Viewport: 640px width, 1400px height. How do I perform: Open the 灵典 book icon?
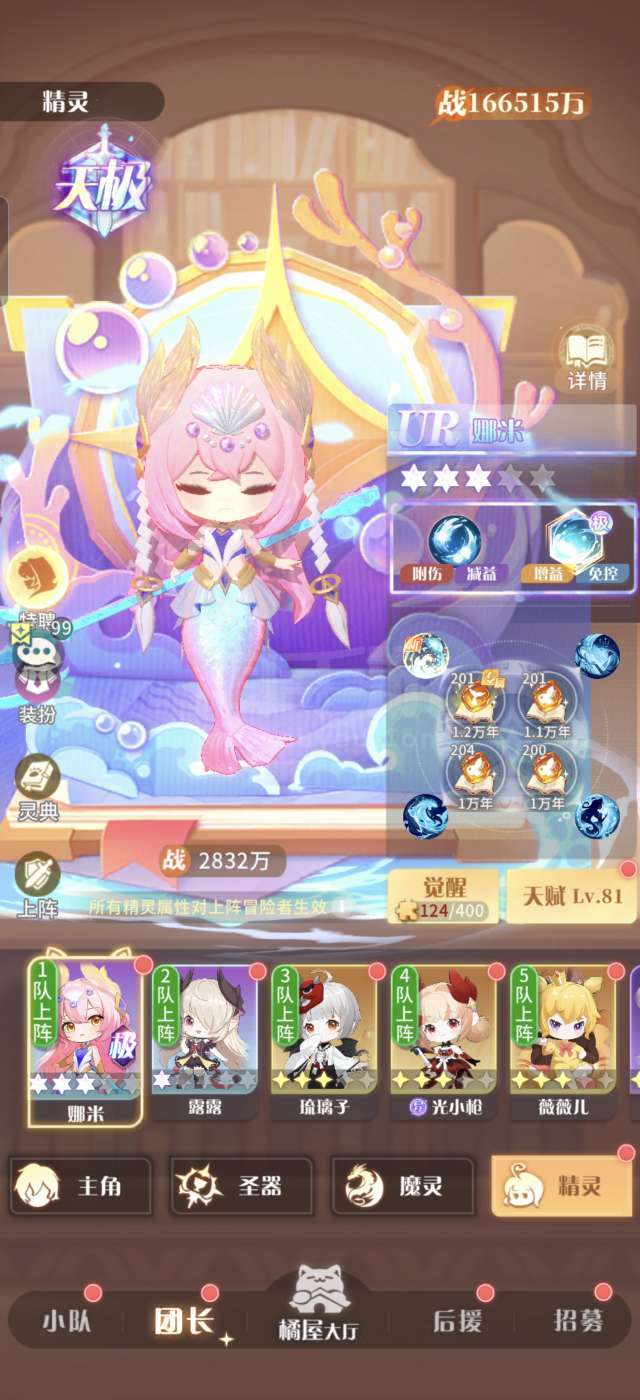pos(38,789)
